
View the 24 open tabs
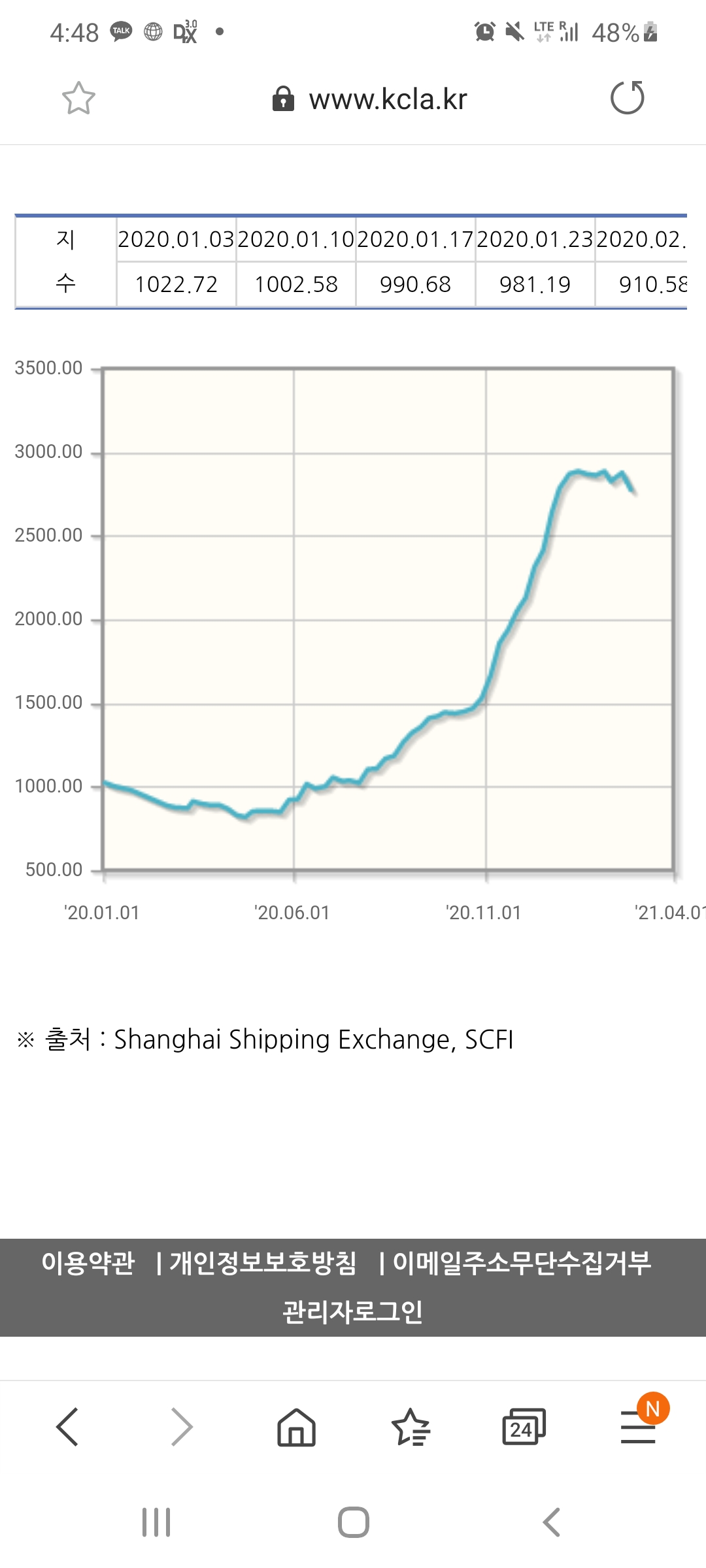coord(524,1427)
